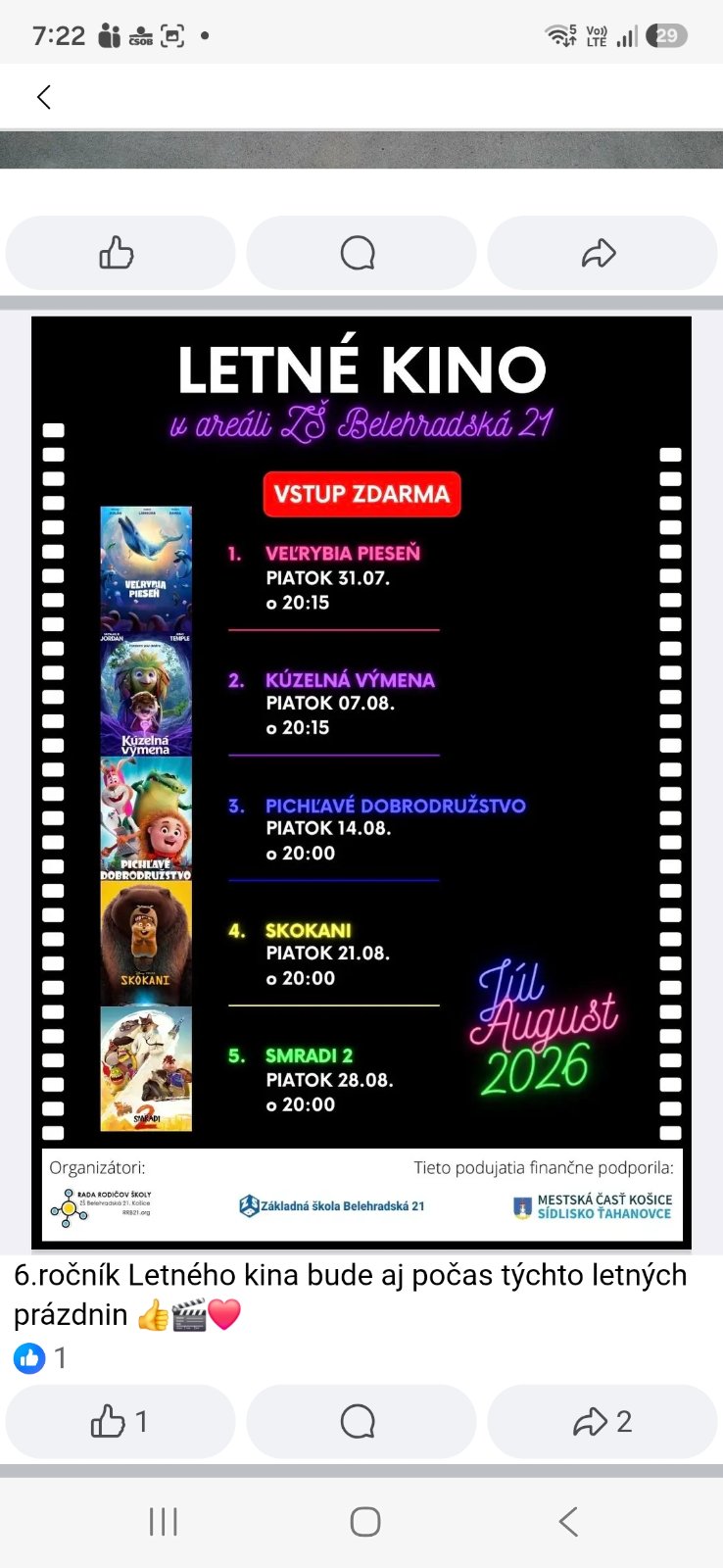Open recent apps from navigation bar
Screen dimensions: 723x1568
163,1521
